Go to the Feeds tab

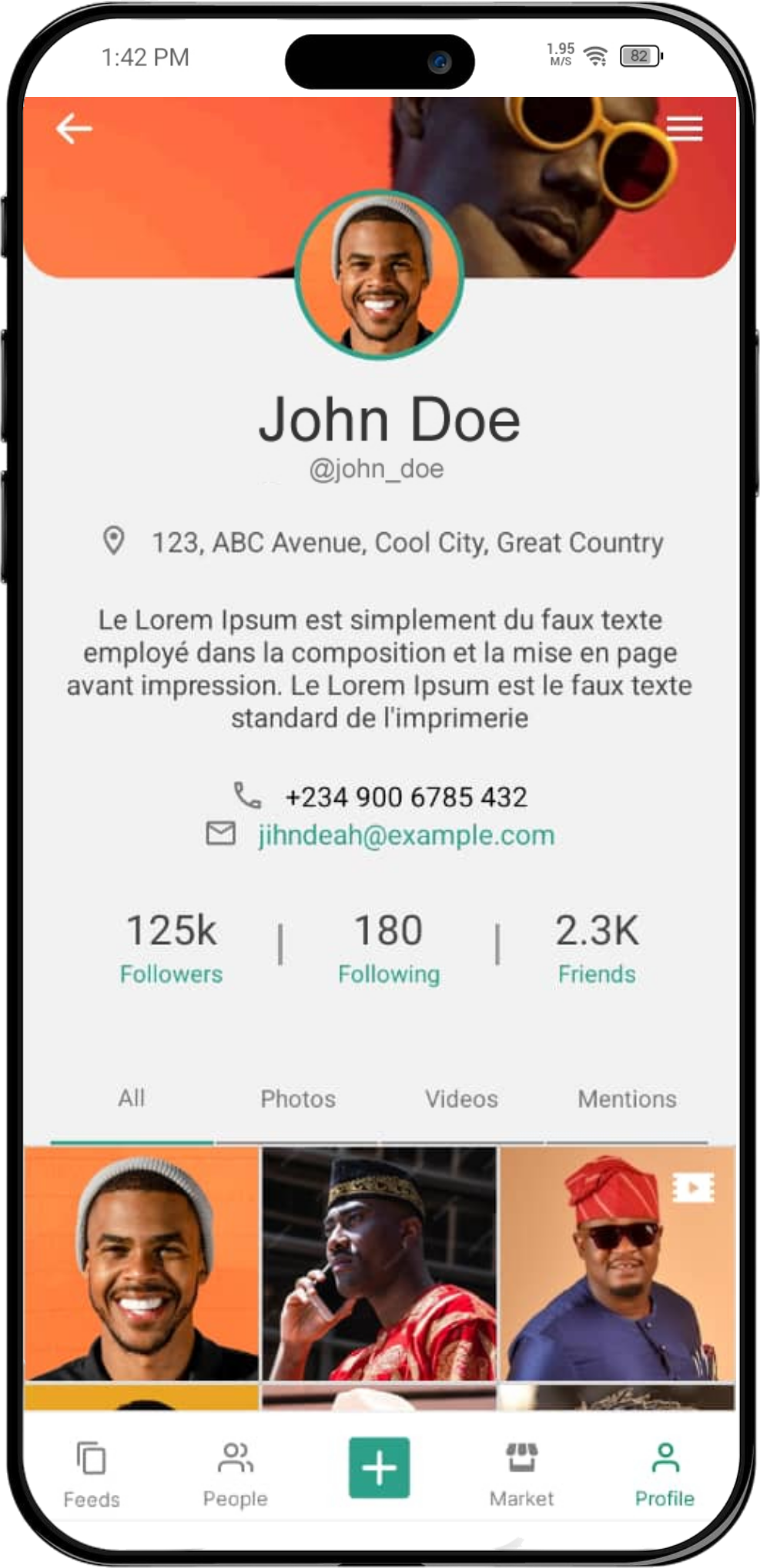(x=92, y=1474)
